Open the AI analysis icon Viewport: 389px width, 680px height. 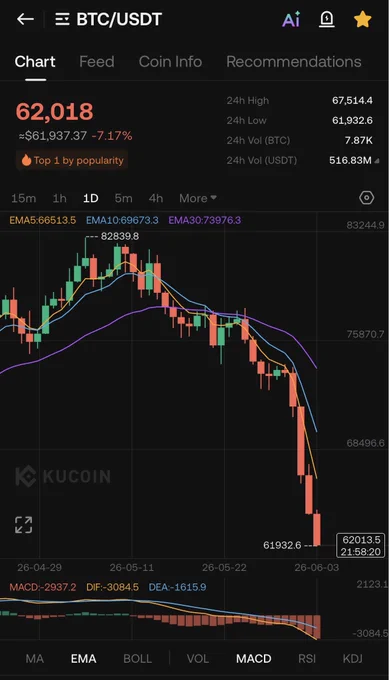(291, 19)
